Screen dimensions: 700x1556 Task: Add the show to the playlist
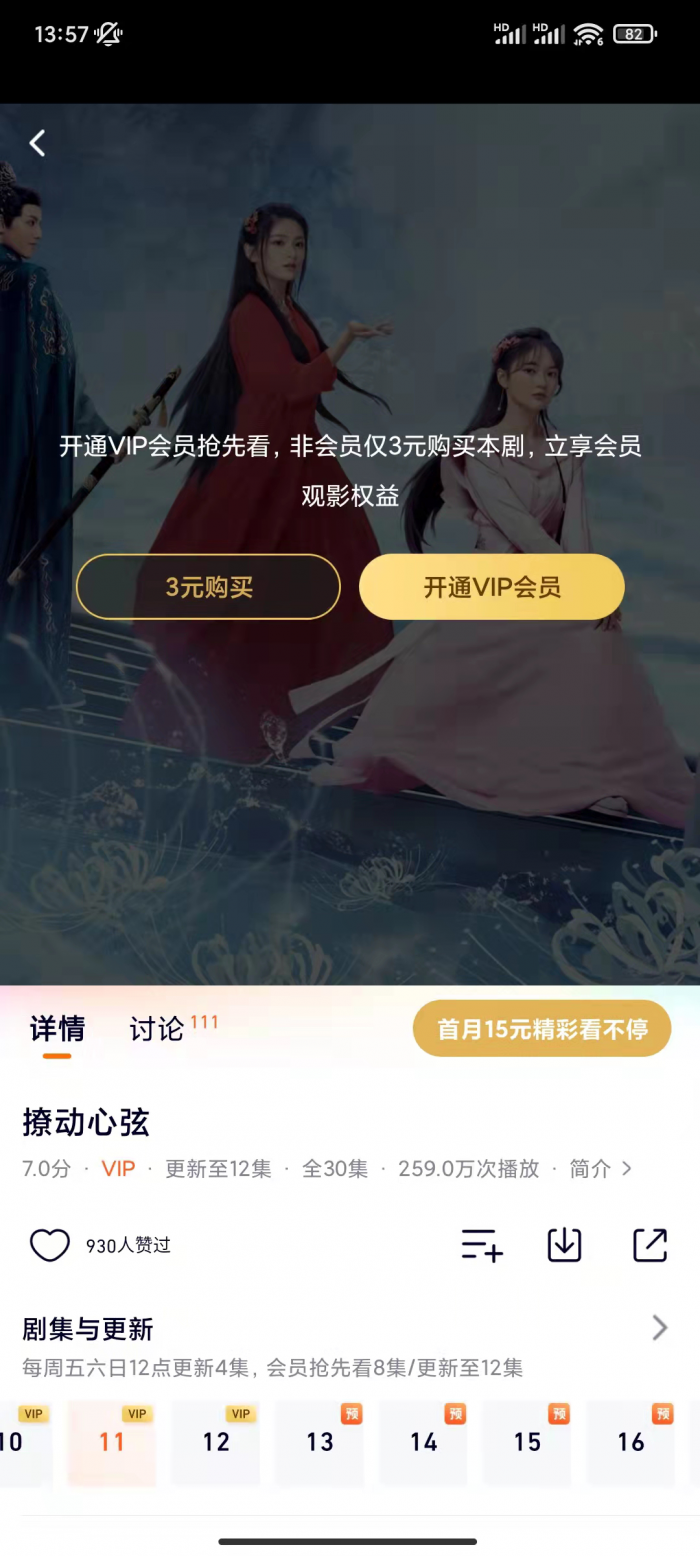(x=481, y=1245)
